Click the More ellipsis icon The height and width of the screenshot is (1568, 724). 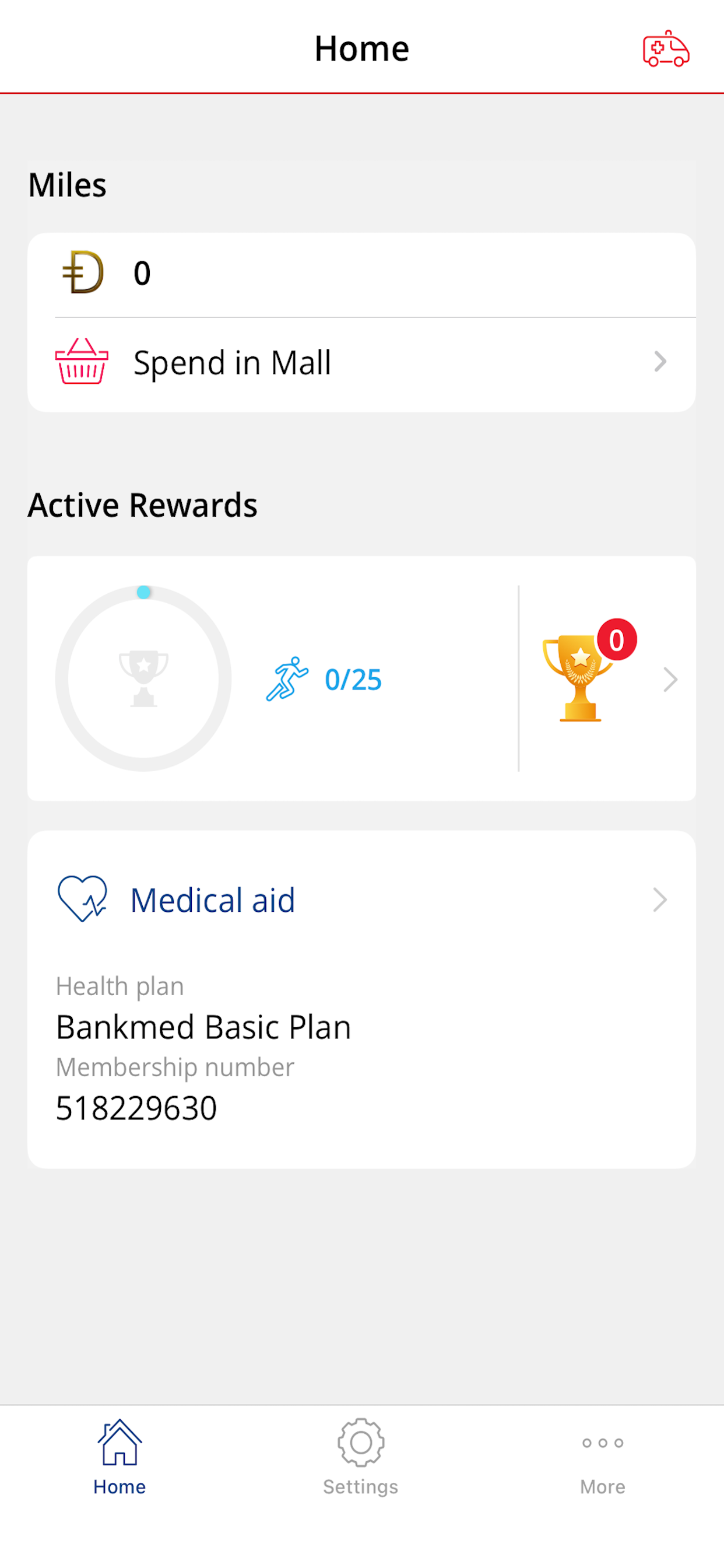pos(602,1443)
